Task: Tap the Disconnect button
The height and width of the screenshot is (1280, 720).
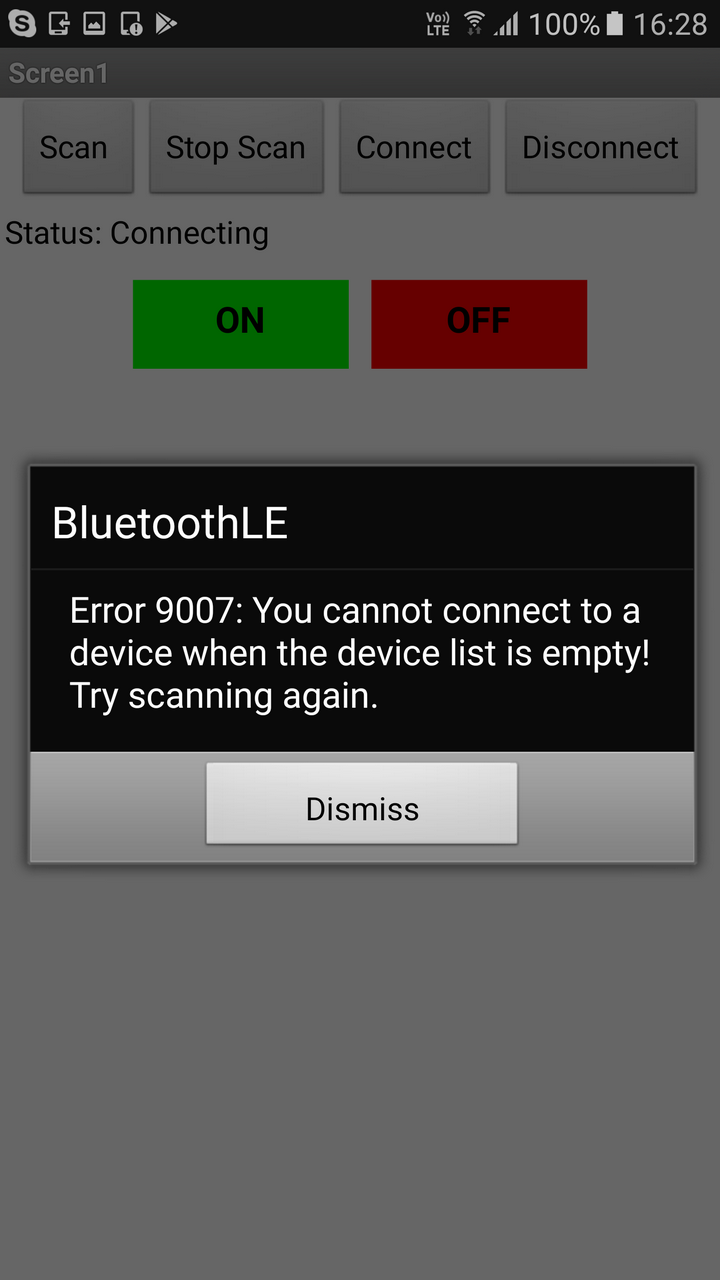Action: click(x=600, y=147)
